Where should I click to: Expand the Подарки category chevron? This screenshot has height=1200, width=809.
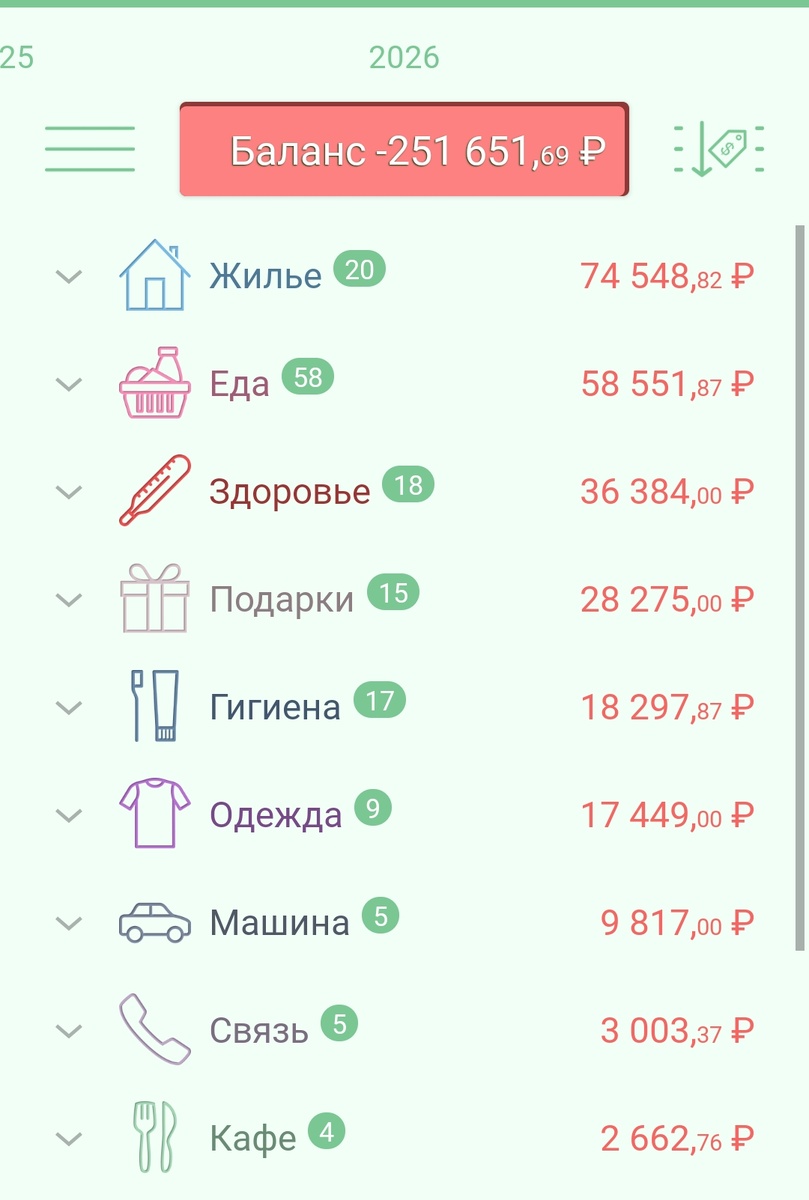(x=68, y=600)
